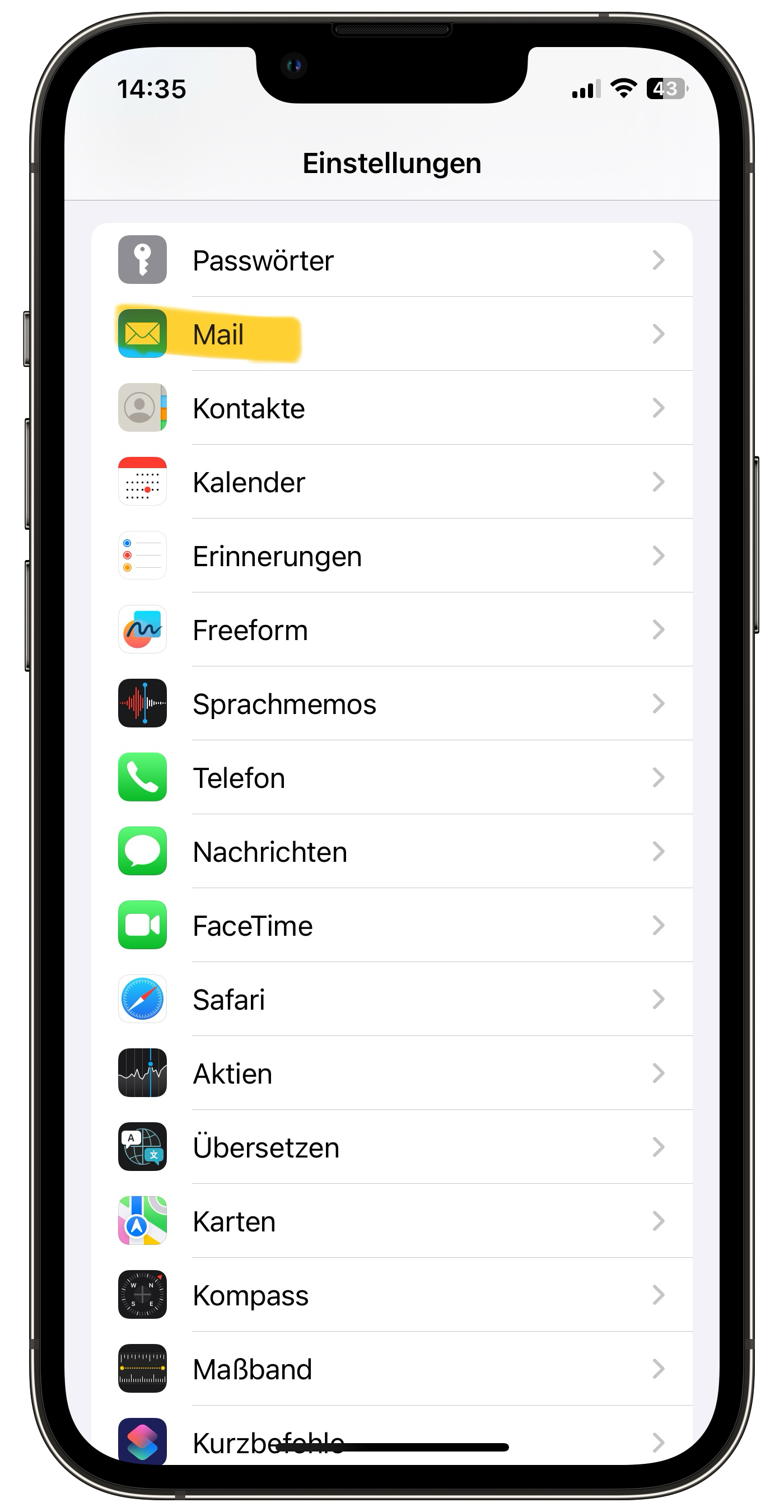The image size is (784, 1512).
Task: Open Nachrichten settings
Action: 391,852
